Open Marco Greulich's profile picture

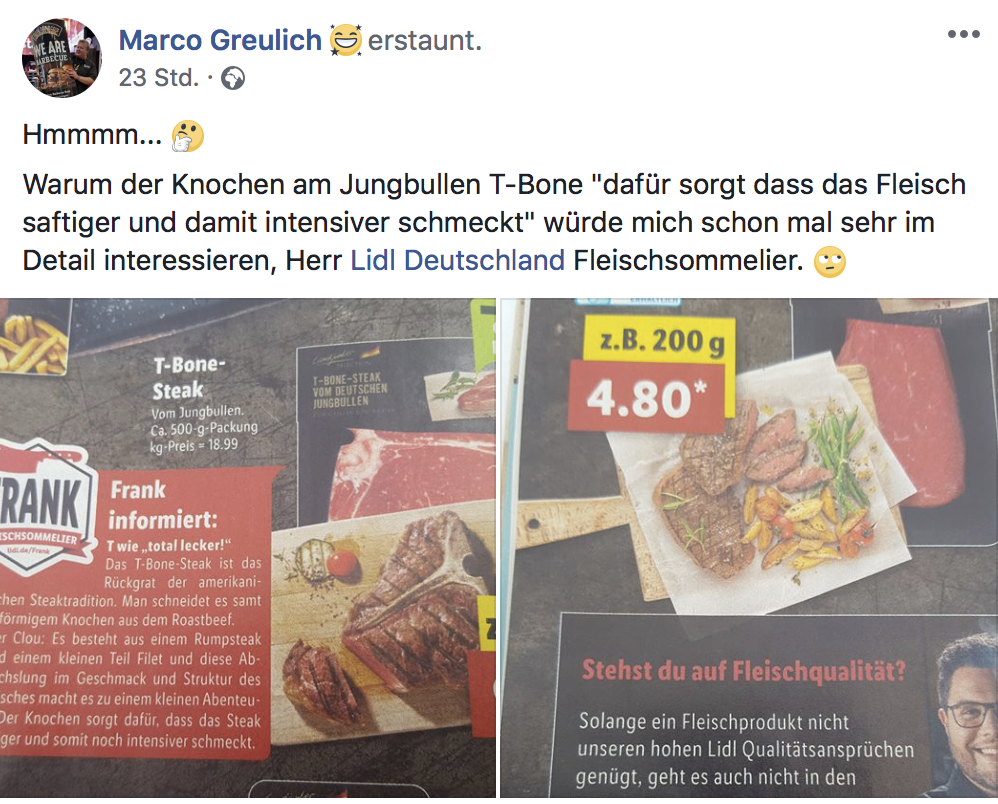[61, 57]
